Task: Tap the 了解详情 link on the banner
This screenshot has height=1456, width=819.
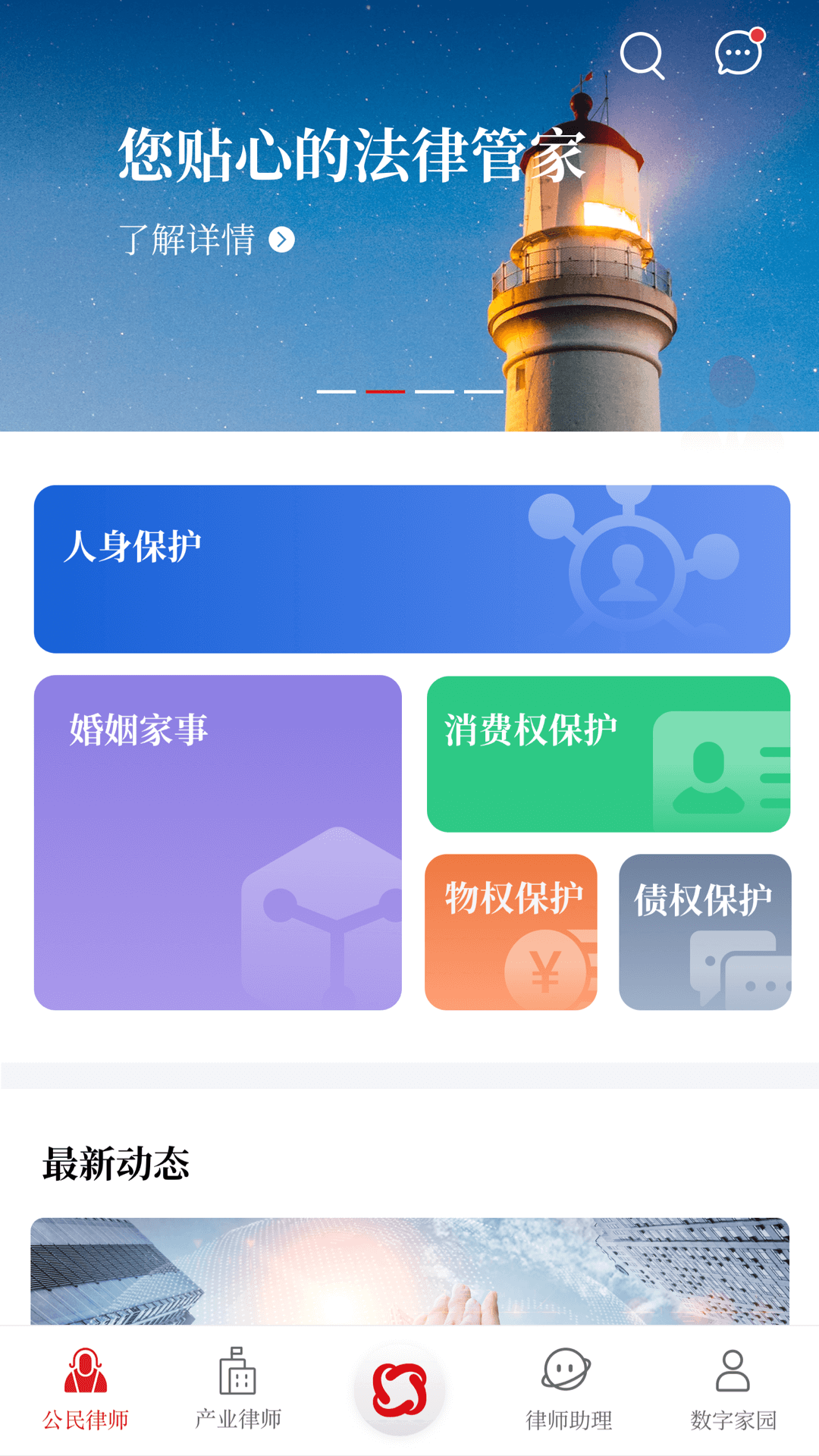Action: 190,241
